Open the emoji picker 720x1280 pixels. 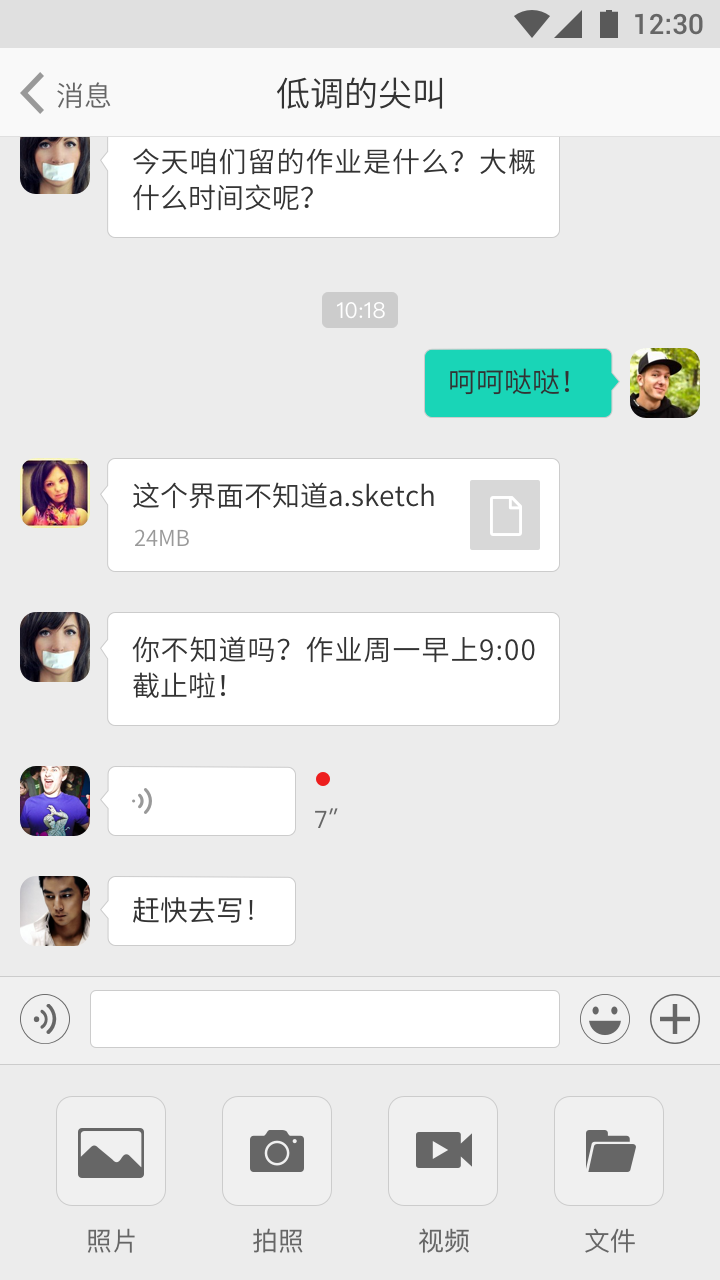(x=605, y=1020)
